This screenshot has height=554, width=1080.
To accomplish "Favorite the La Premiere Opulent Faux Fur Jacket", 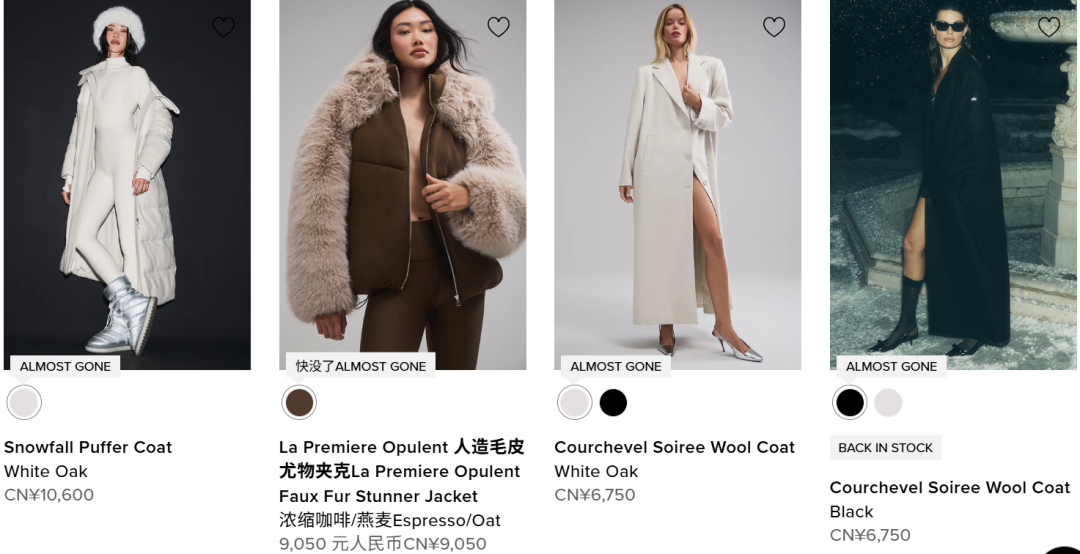I will point(498,27).
